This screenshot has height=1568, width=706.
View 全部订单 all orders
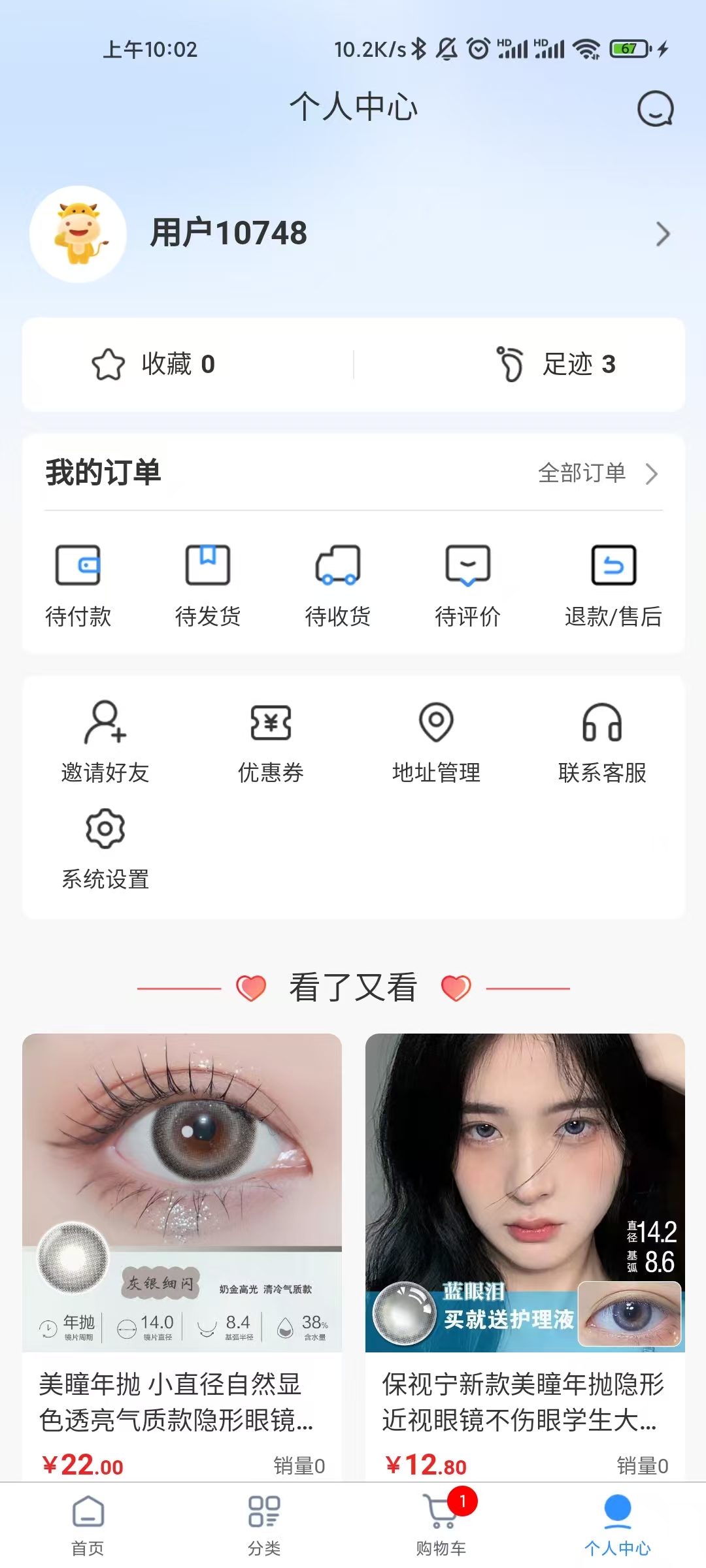[596, 473]
